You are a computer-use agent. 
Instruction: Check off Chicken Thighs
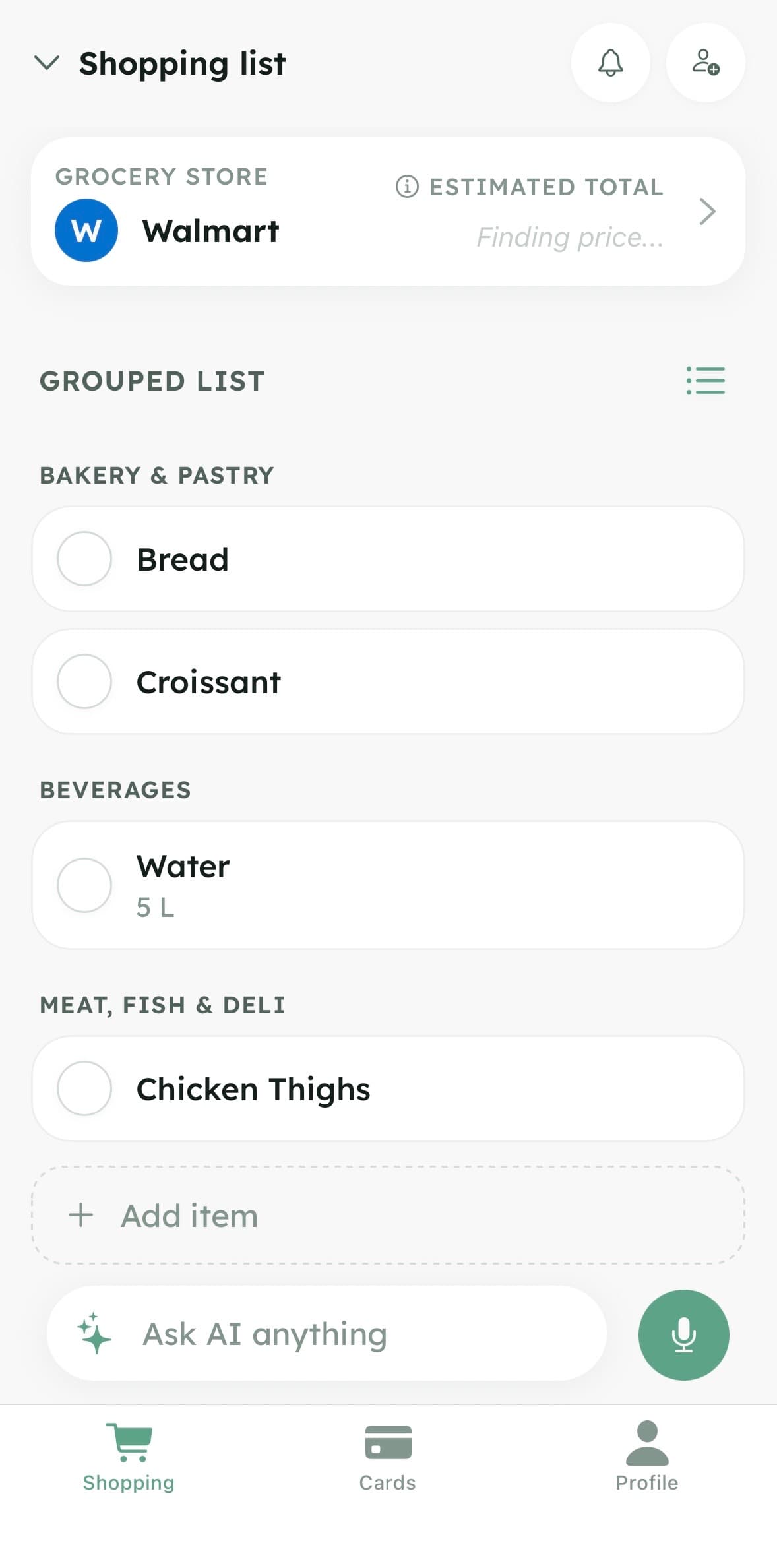[x=84, y=1089]
